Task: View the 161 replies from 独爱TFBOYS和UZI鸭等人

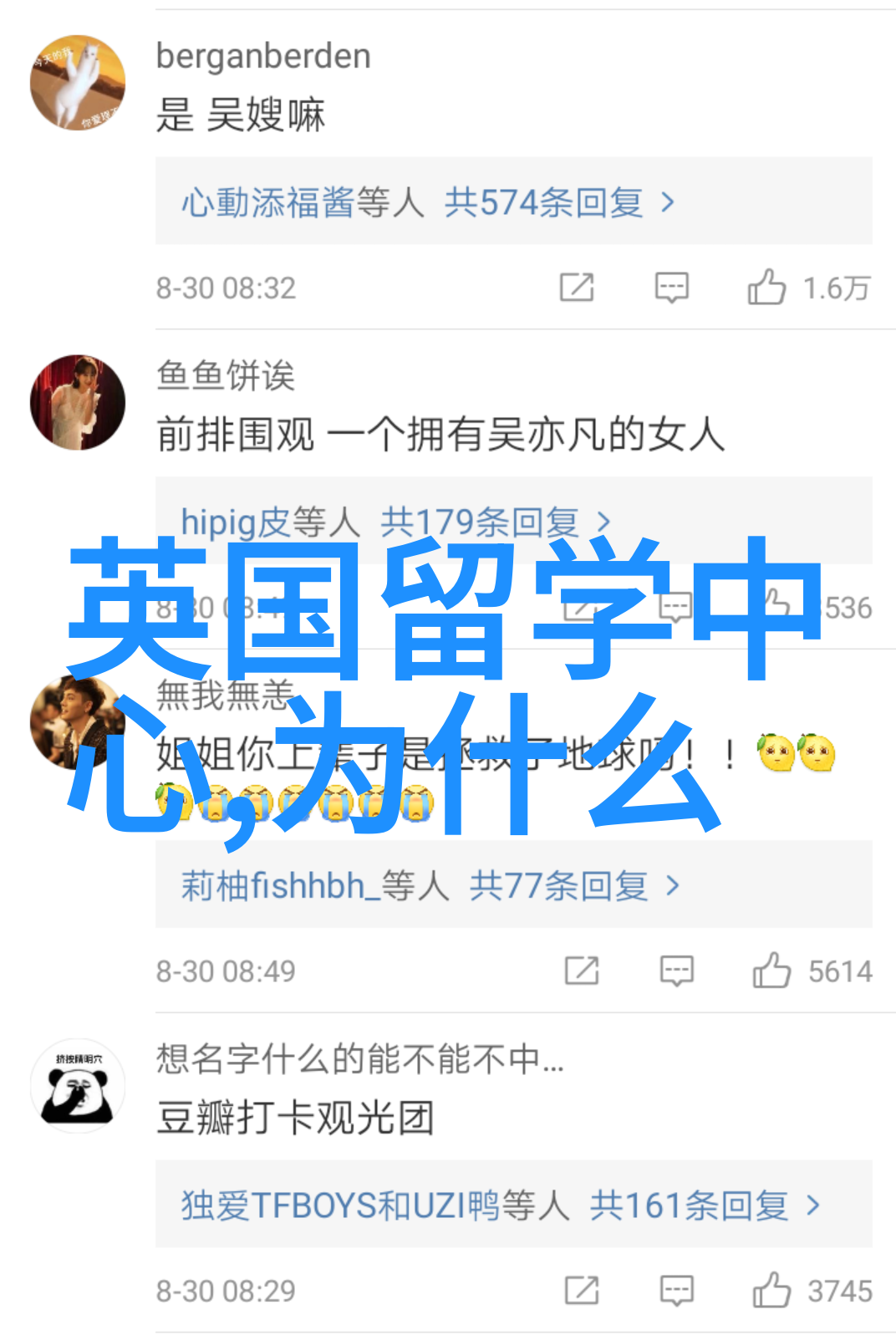Action: (501, 1205)
